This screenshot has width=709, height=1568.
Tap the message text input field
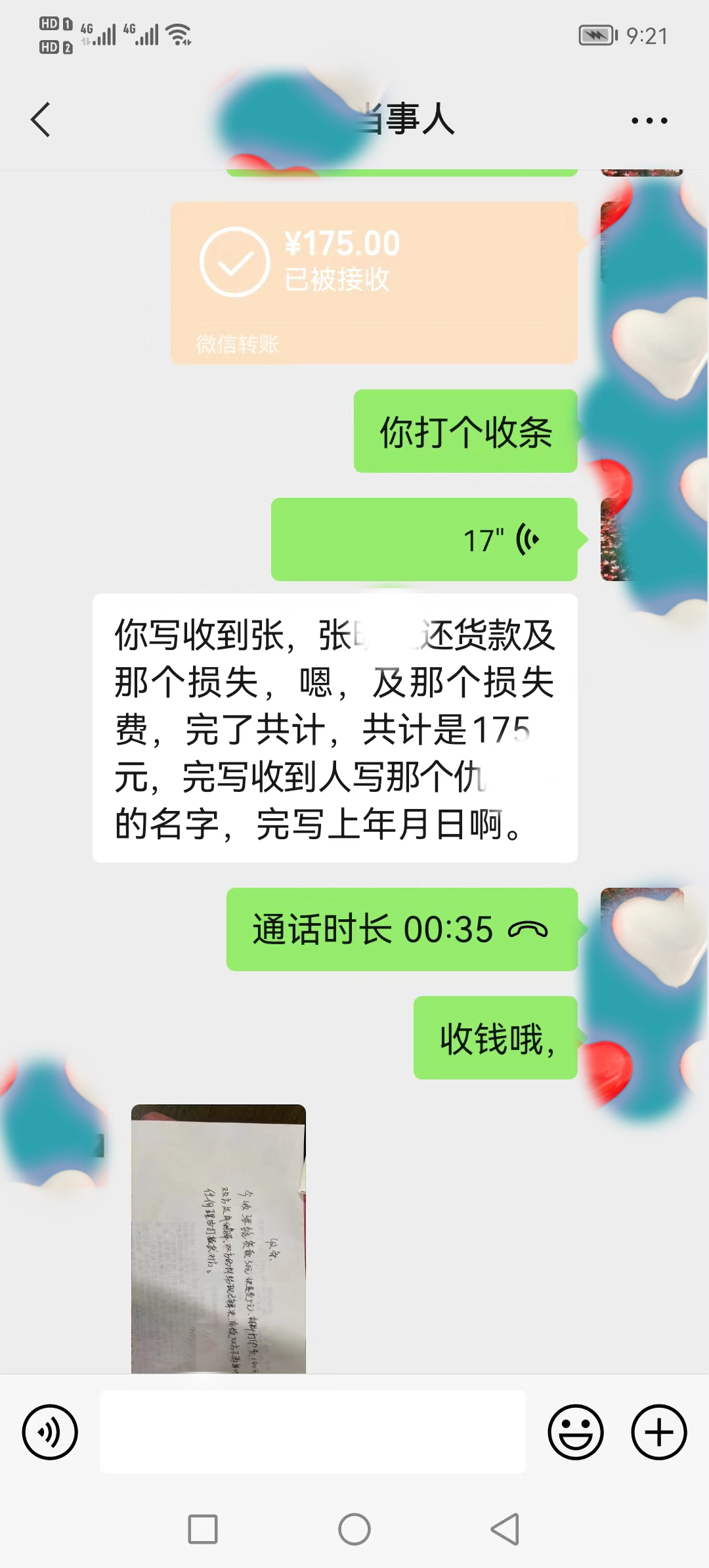pyautogui.click(x=312, y=1432)
